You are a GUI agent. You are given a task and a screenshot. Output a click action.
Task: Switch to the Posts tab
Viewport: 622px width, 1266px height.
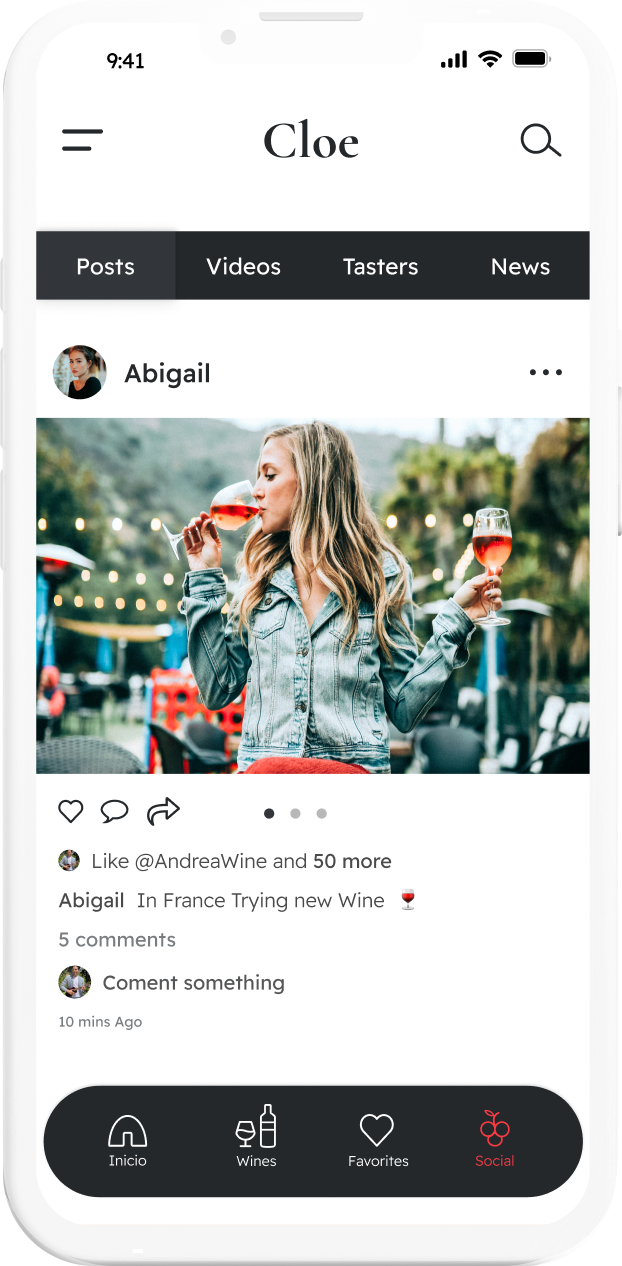coord(105,267)
